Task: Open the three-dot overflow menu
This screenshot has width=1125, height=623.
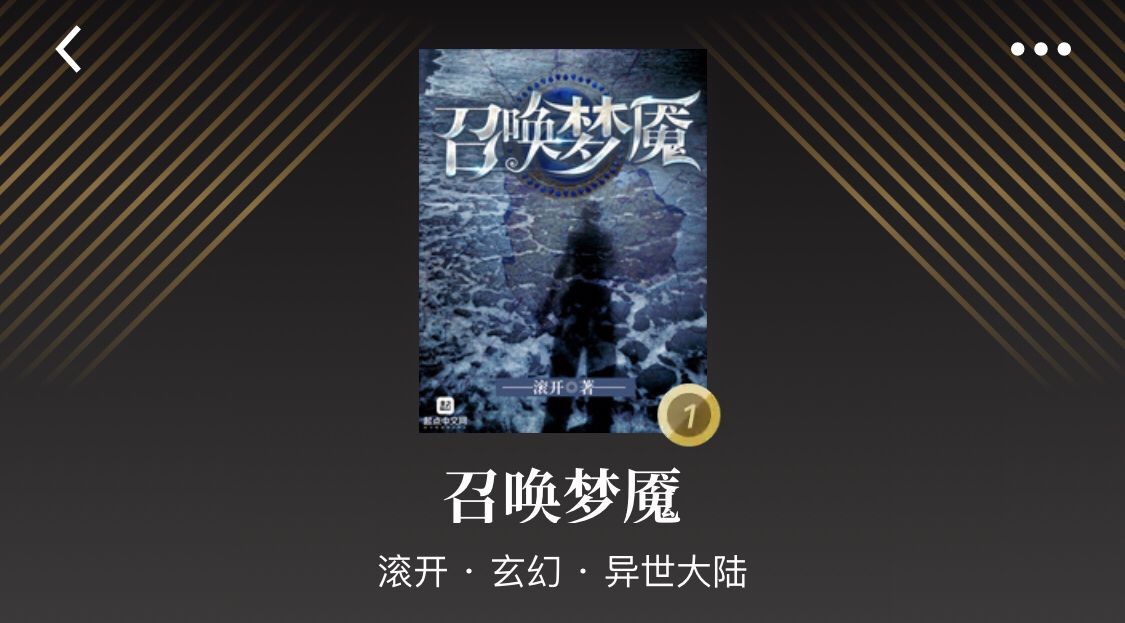Action: pyautogui.click(x=1040, y=49)
